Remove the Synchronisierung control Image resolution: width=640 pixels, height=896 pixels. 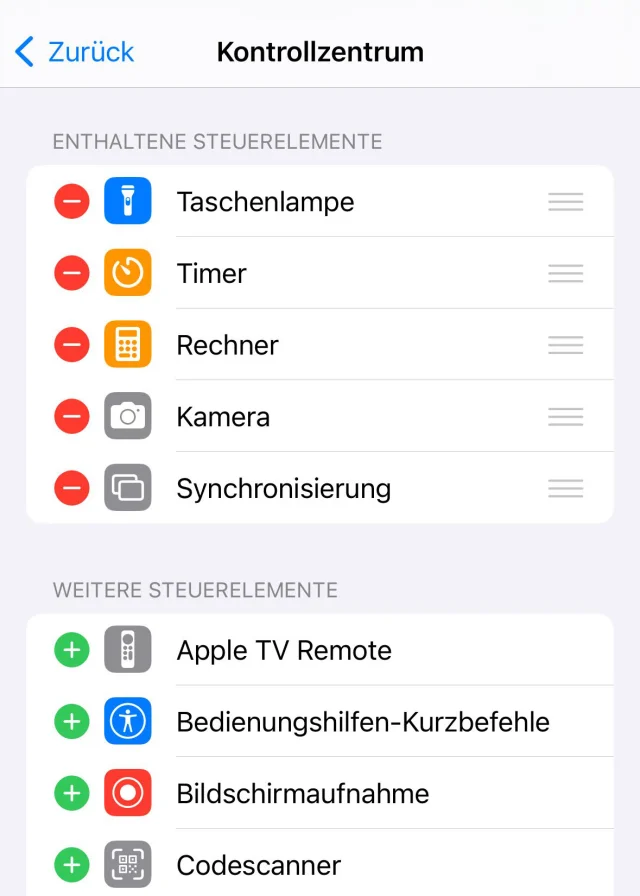[x=72, y=488]
